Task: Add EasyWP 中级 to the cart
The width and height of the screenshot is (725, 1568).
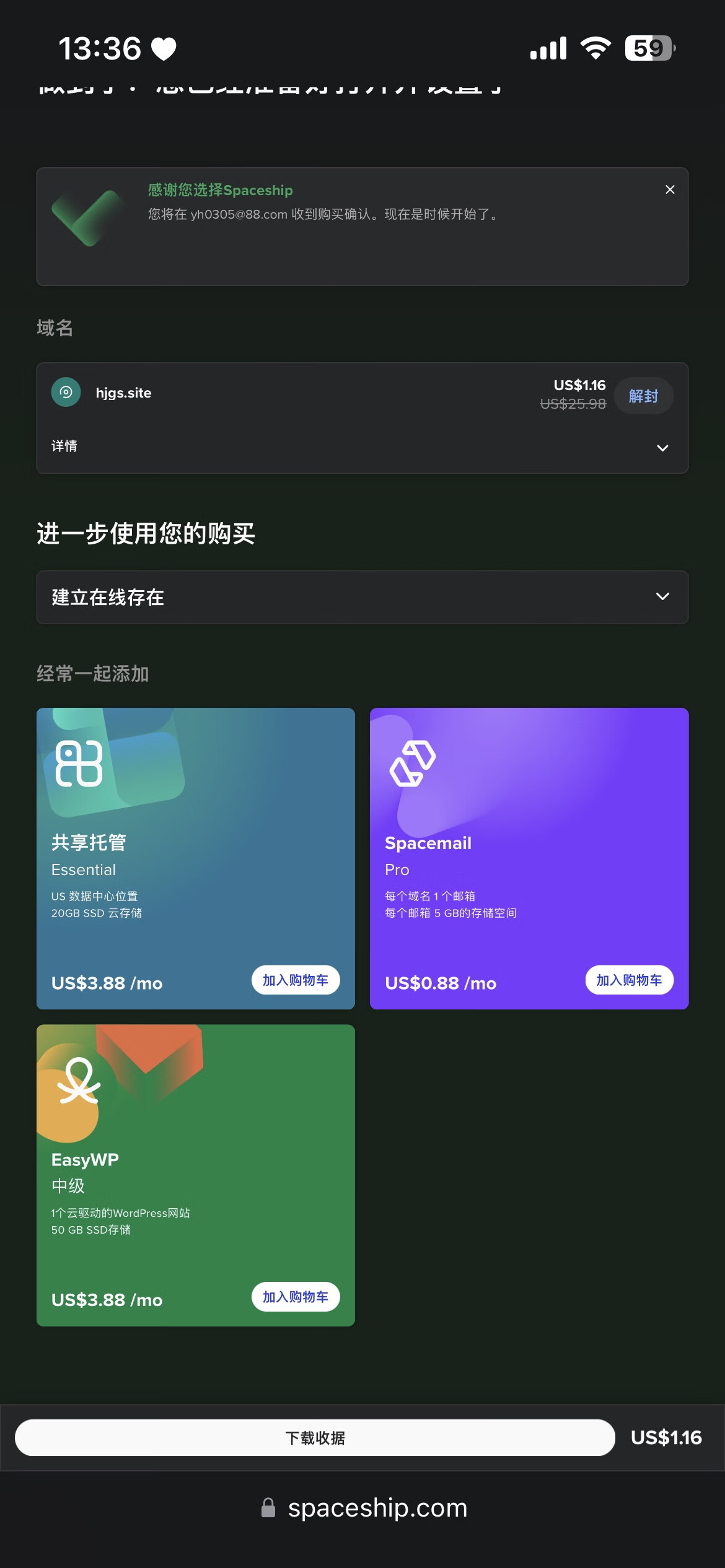Action: coord(296,1297)
